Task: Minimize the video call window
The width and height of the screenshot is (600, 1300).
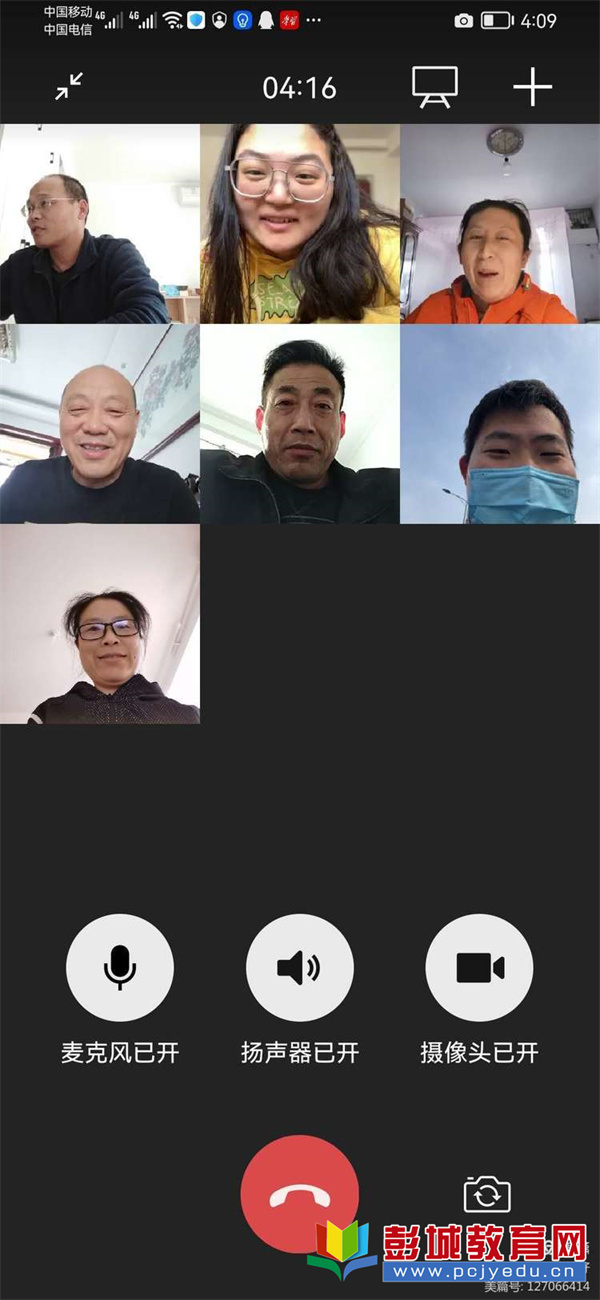Action: click(69, 88)
